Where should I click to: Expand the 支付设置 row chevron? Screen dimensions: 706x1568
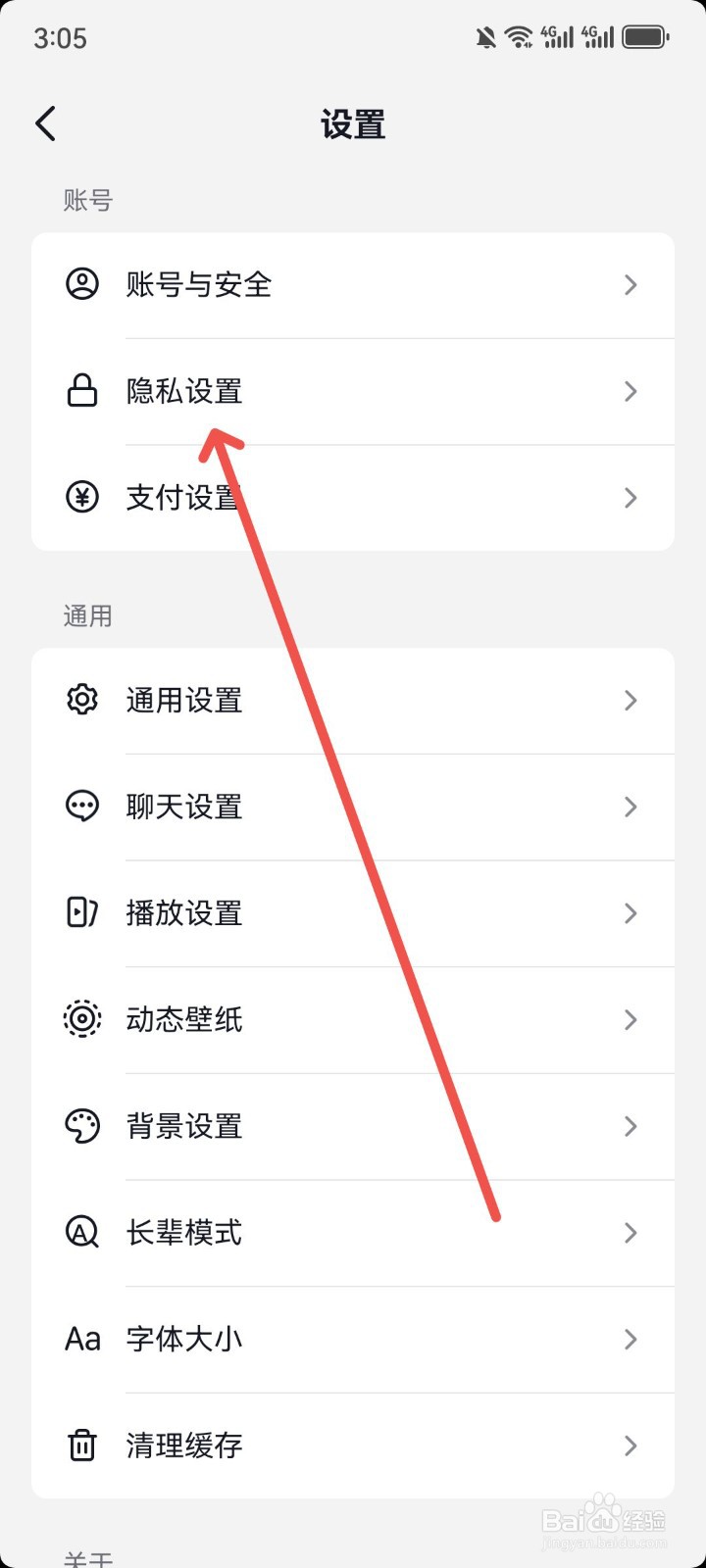pos(630,497)
